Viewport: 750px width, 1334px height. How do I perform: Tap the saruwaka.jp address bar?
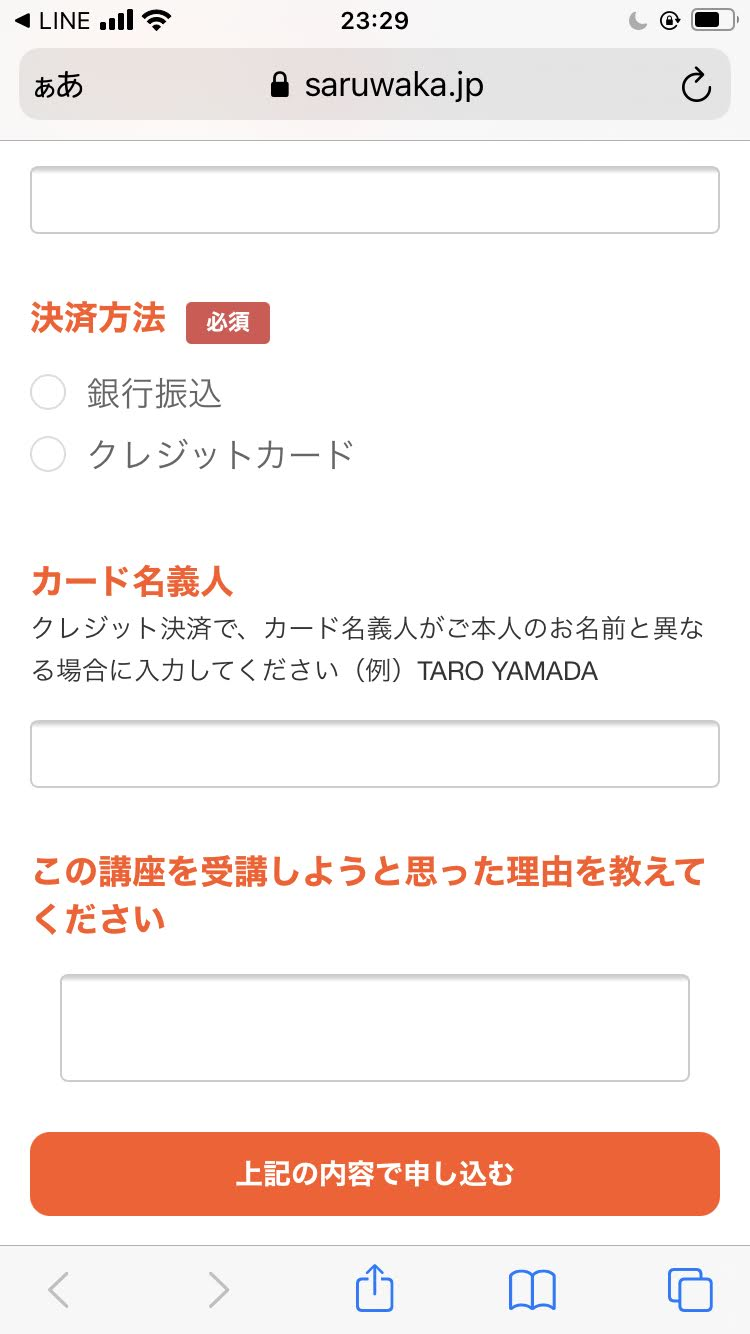coord(376,85)
